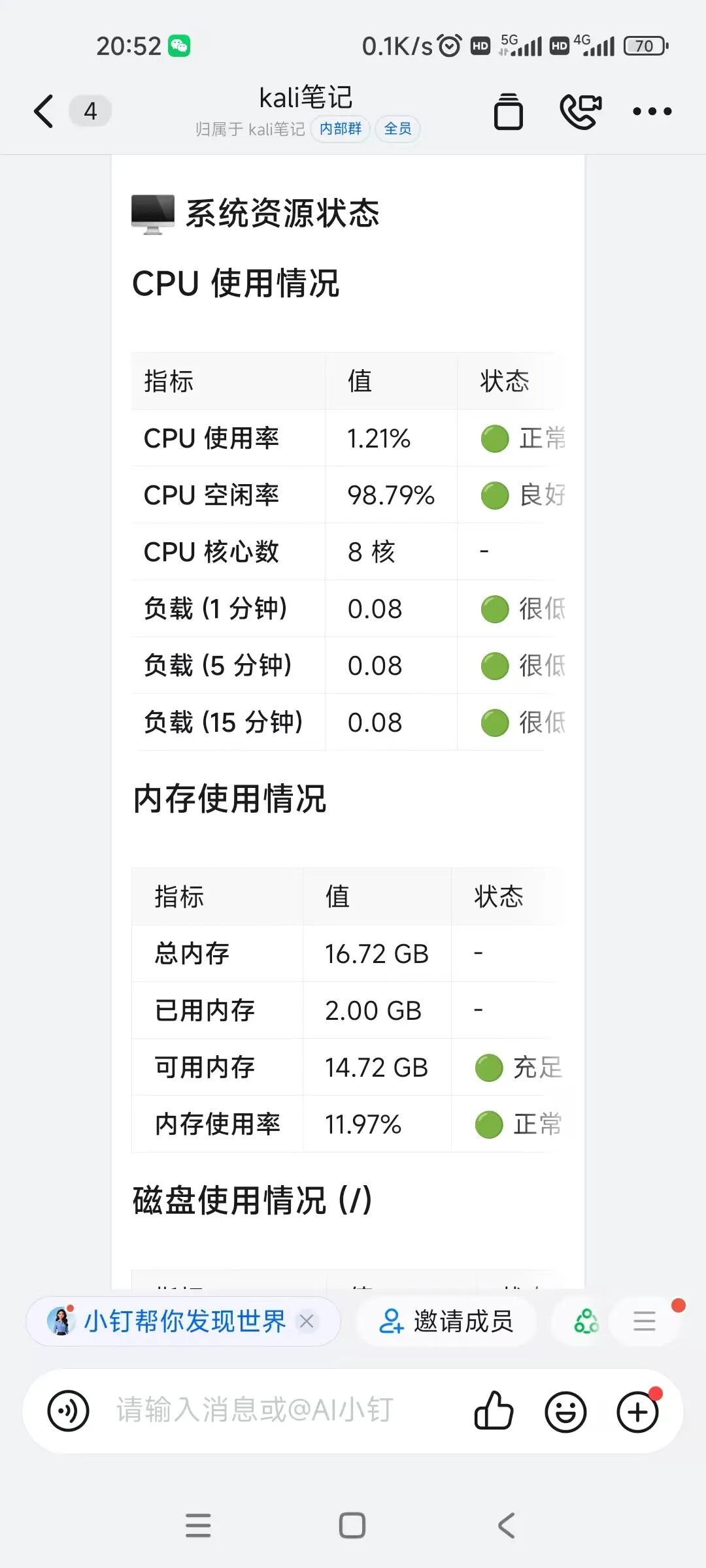The image size is (706, 1568).
Task: Open the emoji picker
Action: click(565, 1411)
